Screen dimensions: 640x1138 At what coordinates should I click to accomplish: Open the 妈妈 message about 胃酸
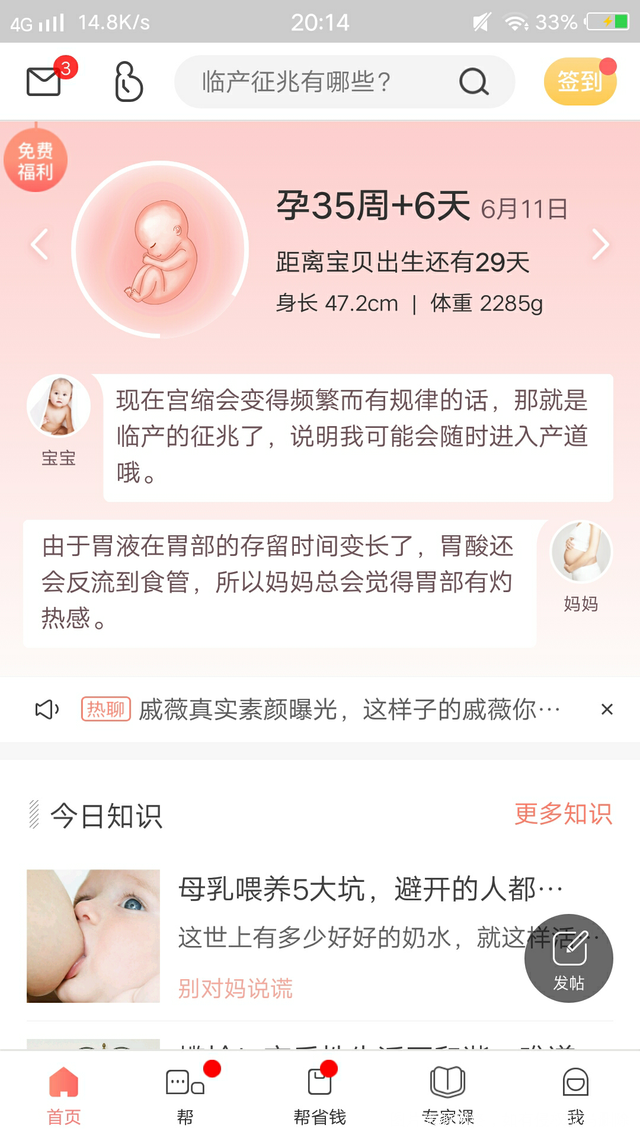point(279,582)
